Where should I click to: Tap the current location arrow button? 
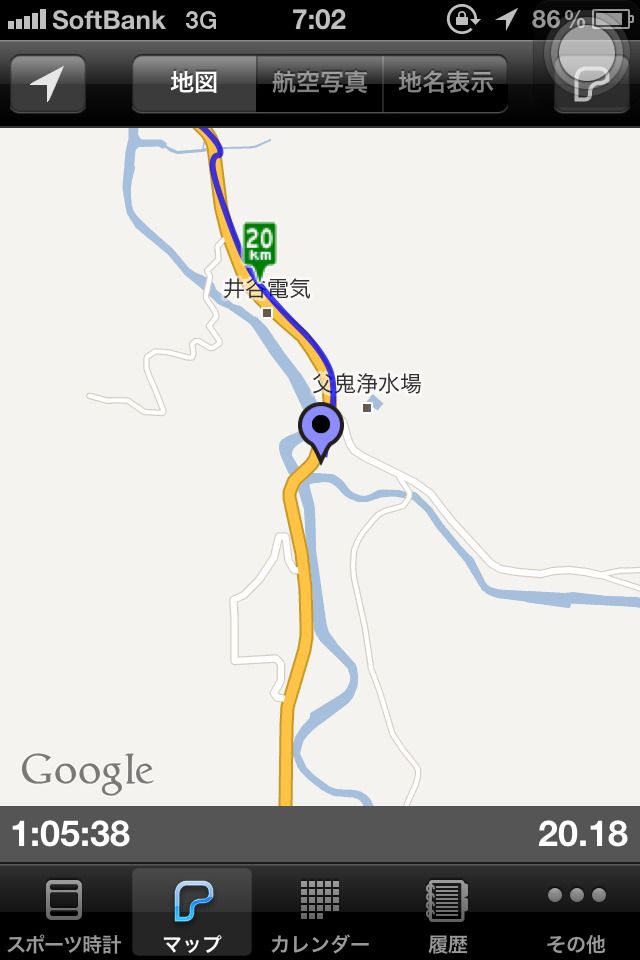pos(47,84)
